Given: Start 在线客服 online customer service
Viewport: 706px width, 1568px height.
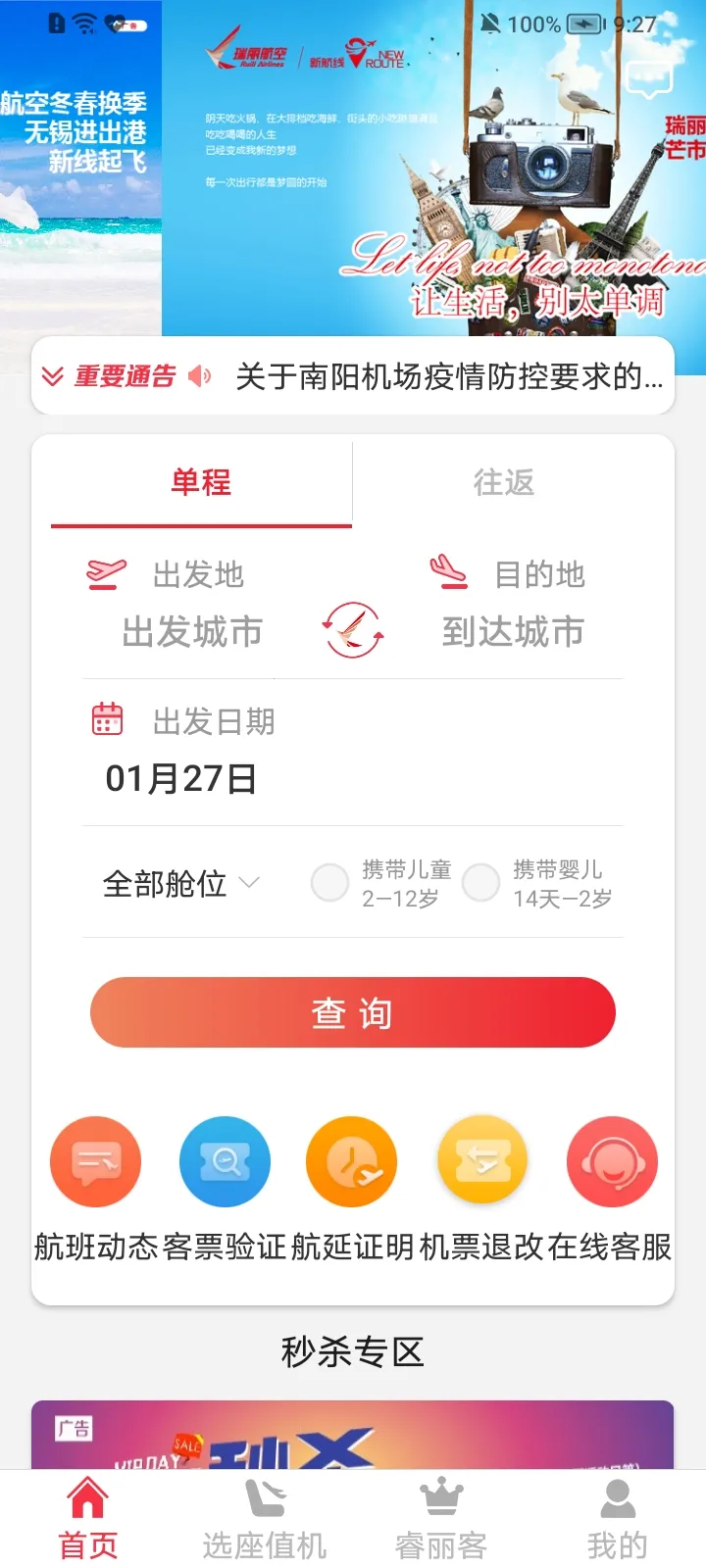Looking at the screenshot, I should pos(611,1160).
